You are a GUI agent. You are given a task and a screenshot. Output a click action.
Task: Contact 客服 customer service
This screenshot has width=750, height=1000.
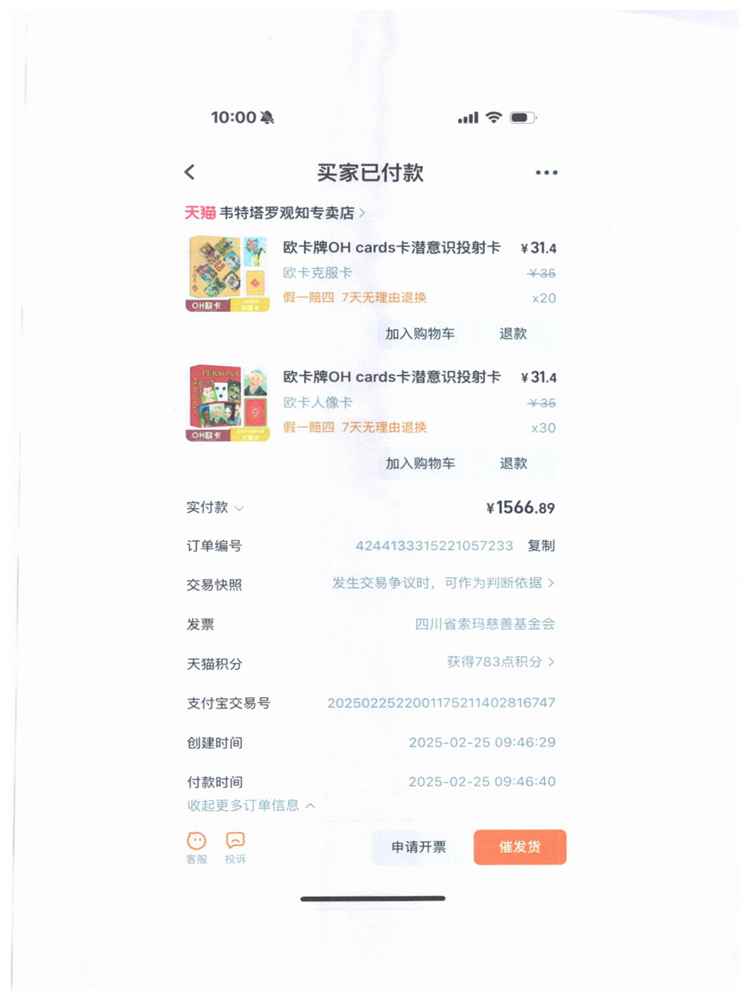click(x=197, y=848)
